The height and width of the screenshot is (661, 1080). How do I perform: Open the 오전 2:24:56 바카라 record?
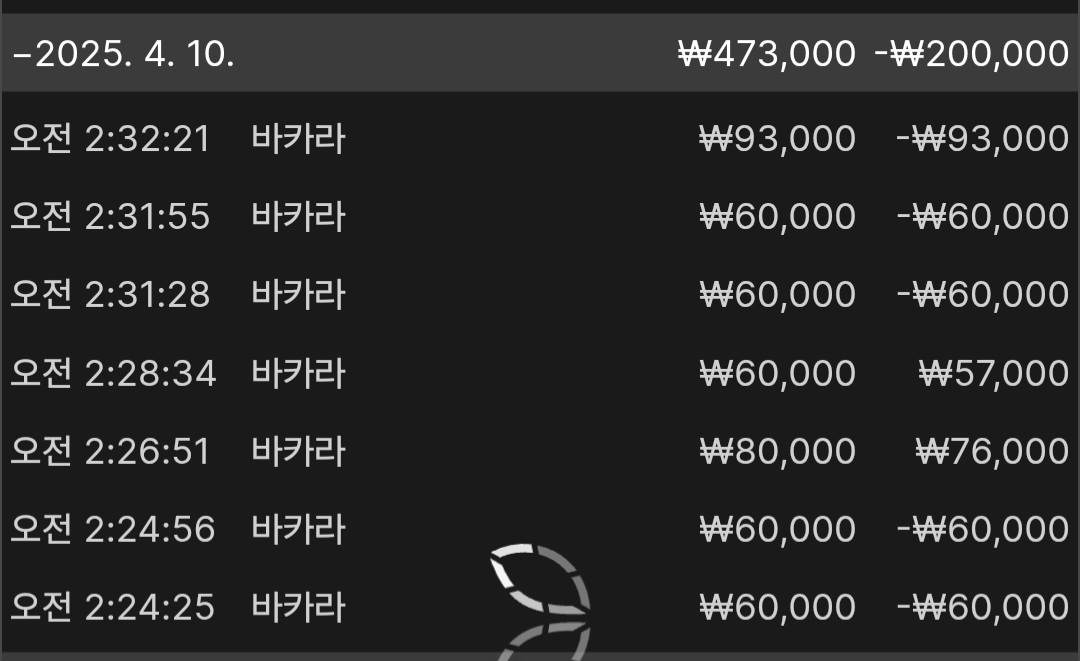coord(540,529)
